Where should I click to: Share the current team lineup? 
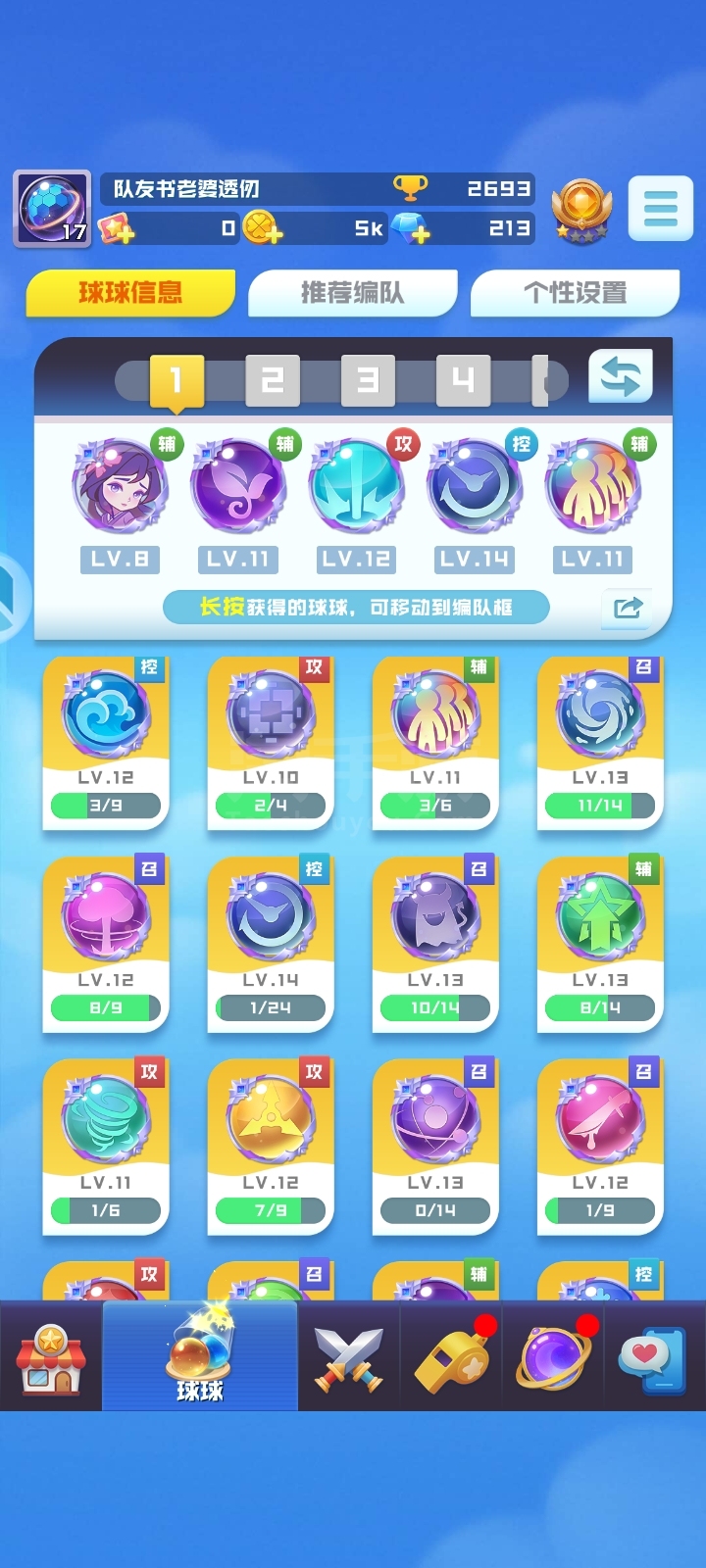coord(627,608)
